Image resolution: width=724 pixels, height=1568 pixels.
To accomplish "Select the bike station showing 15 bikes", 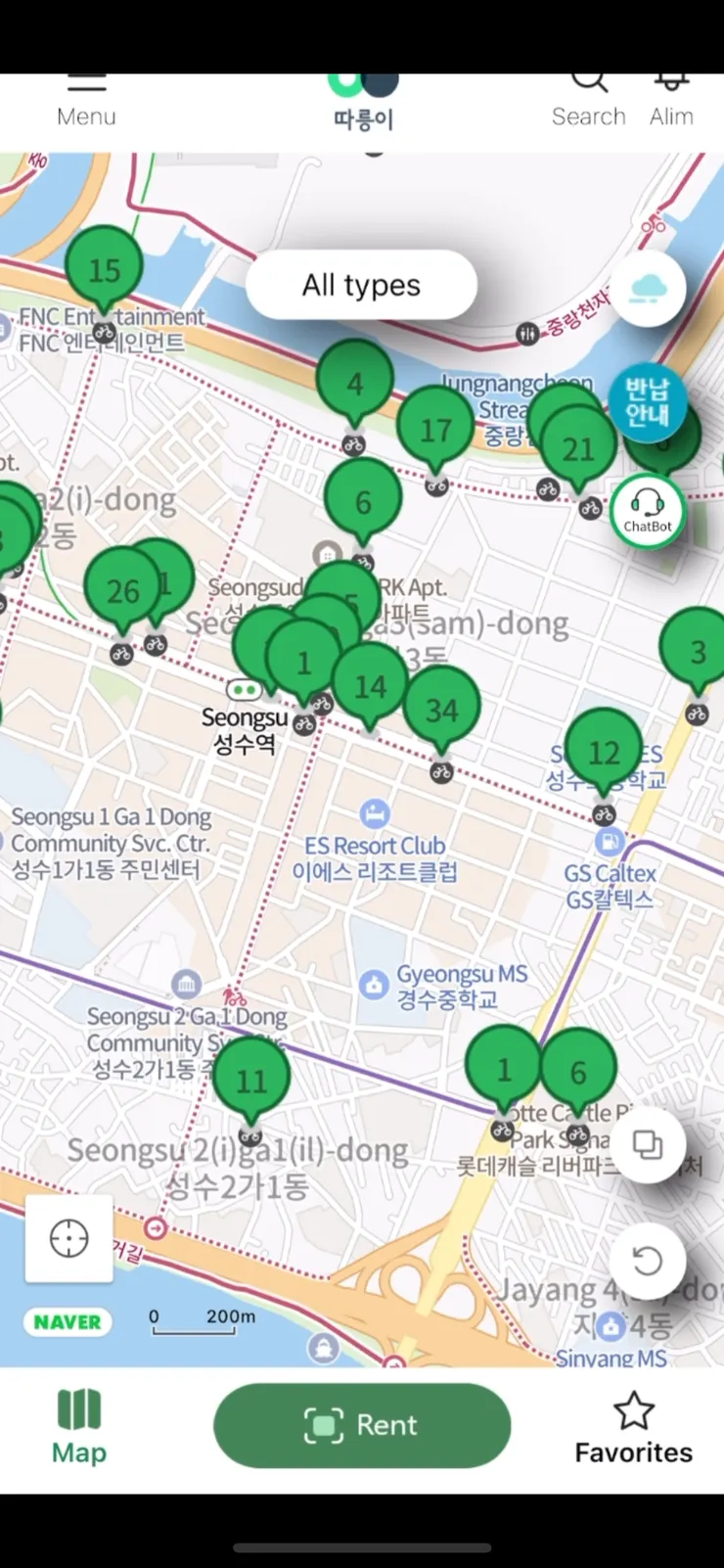I will (105, 269).
